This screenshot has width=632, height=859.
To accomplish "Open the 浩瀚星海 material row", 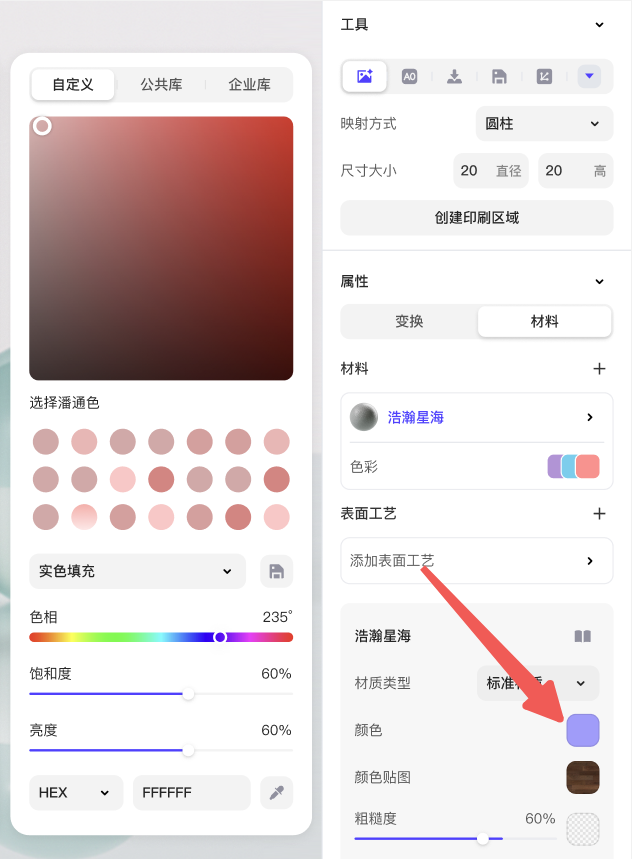I will 476,417.
